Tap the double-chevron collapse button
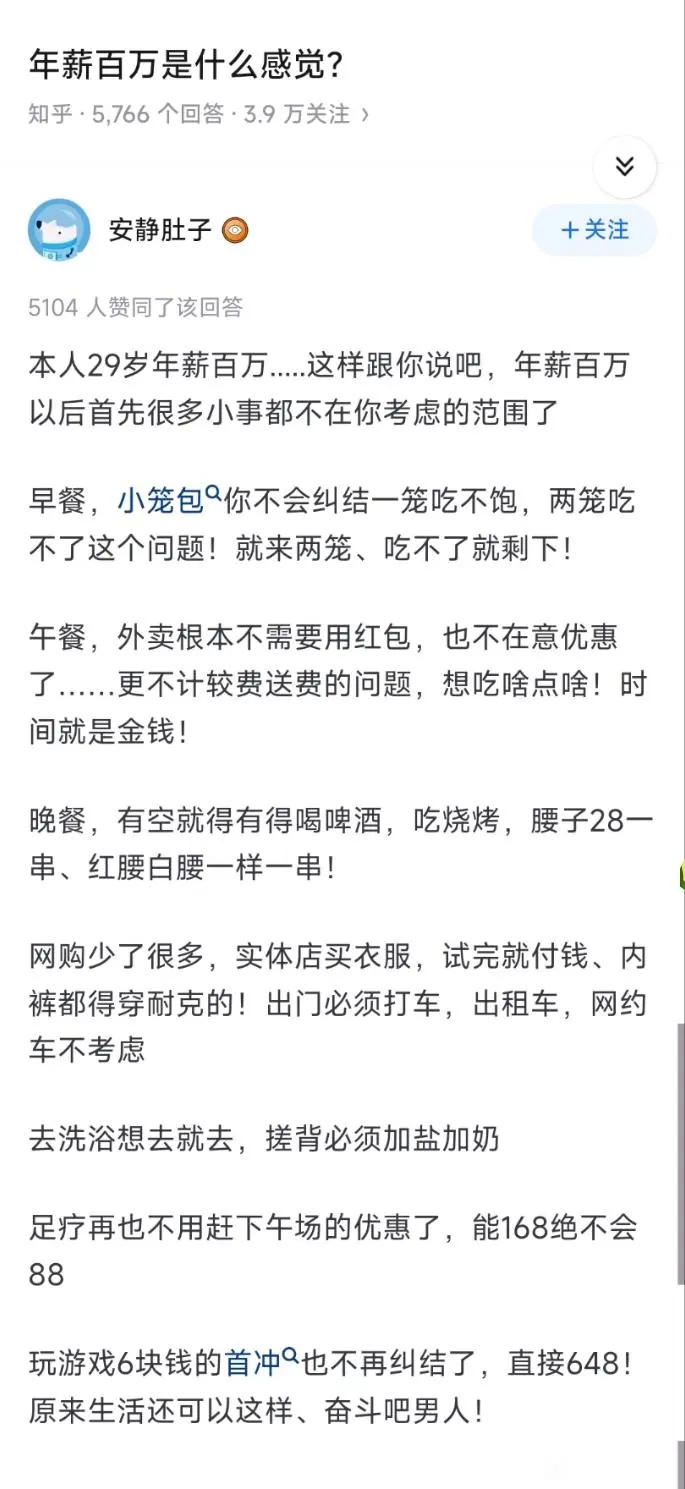The width and height of the screenshot is (685, 1489). [x=625, y=166]
